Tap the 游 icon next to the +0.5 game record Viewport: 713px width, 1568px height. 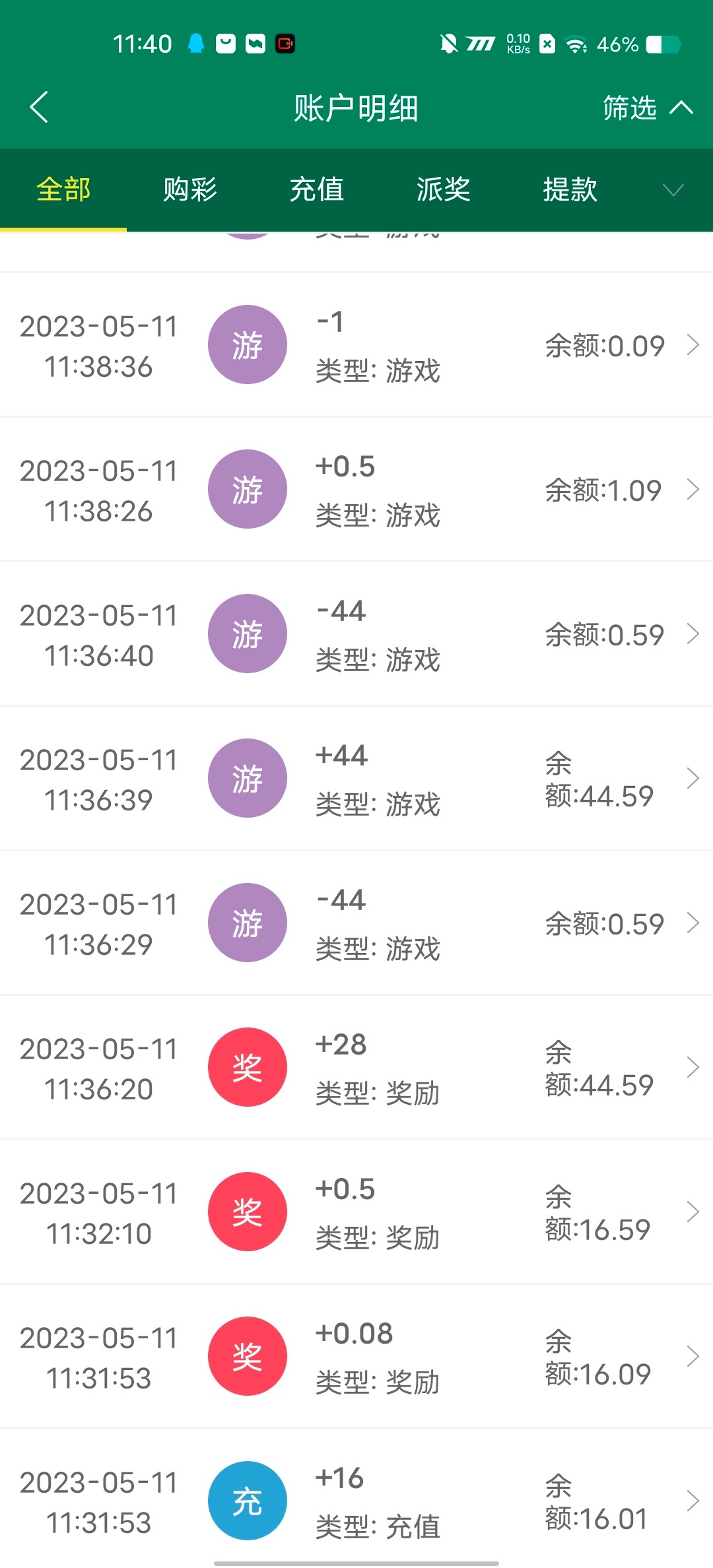click(247, 489)
